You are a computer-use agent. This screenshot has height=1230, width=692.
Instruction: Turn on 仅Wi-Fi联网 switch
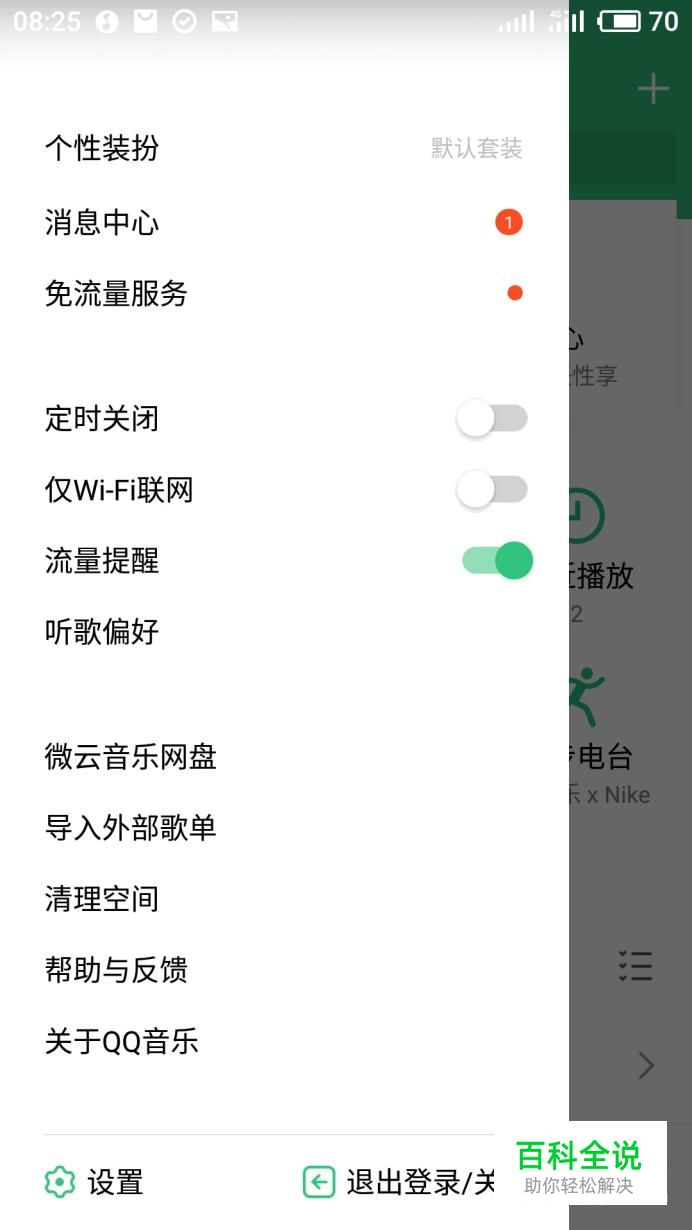[x=492, y=490]
